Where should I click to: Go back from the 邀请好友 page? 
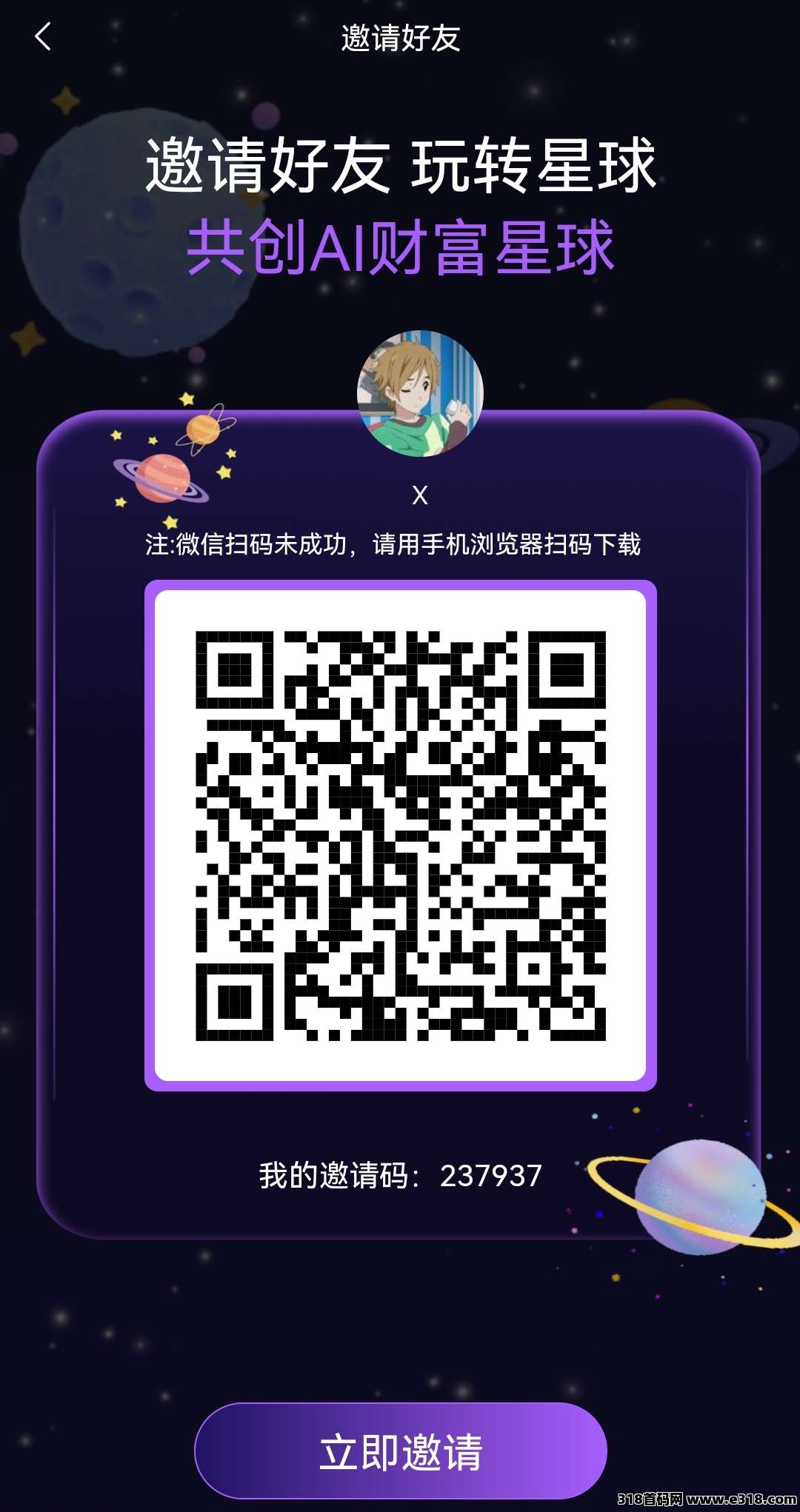(x=43, y=37)
